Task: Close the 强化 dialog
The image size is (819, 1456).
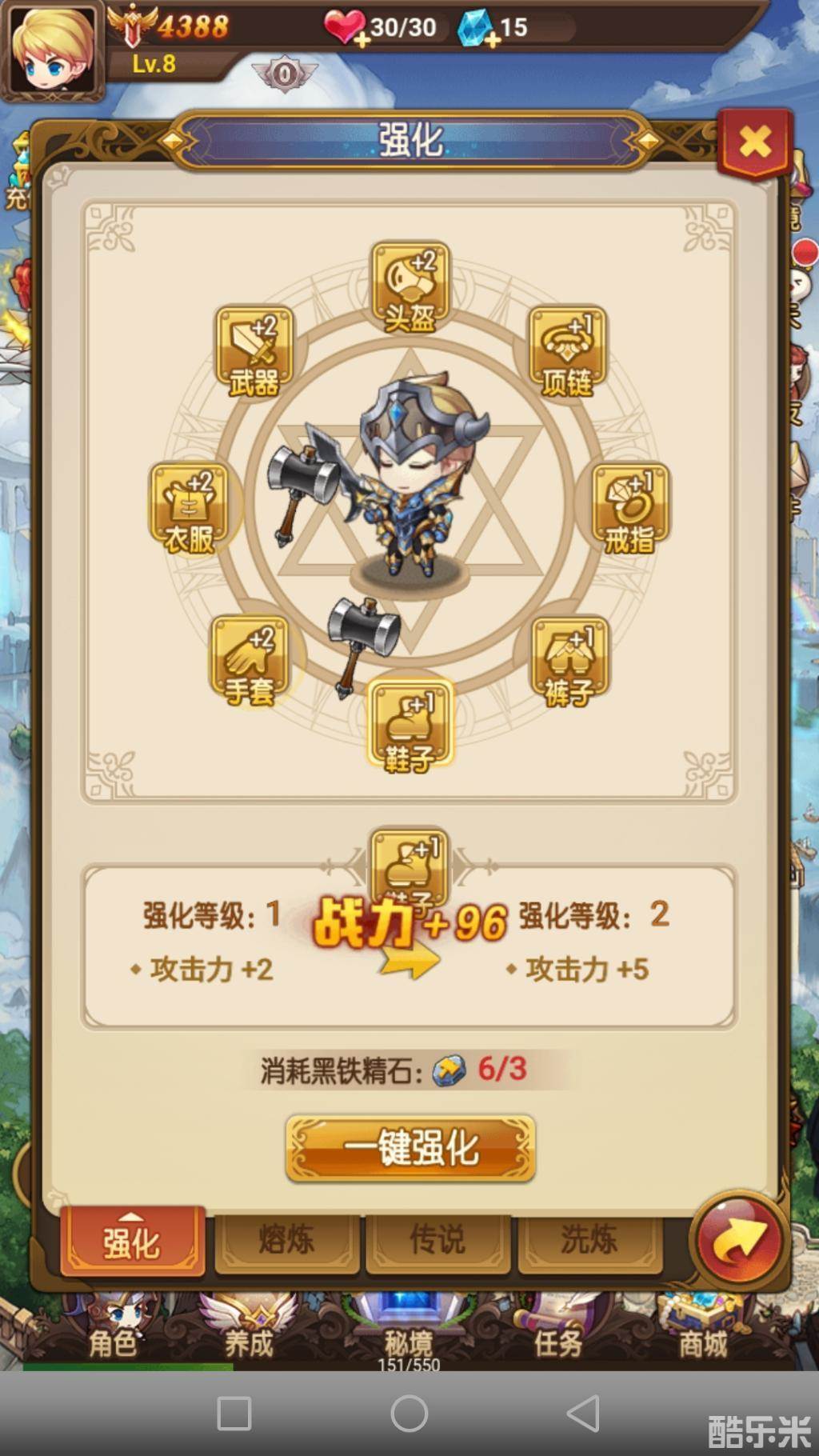Action: [754, 143]
